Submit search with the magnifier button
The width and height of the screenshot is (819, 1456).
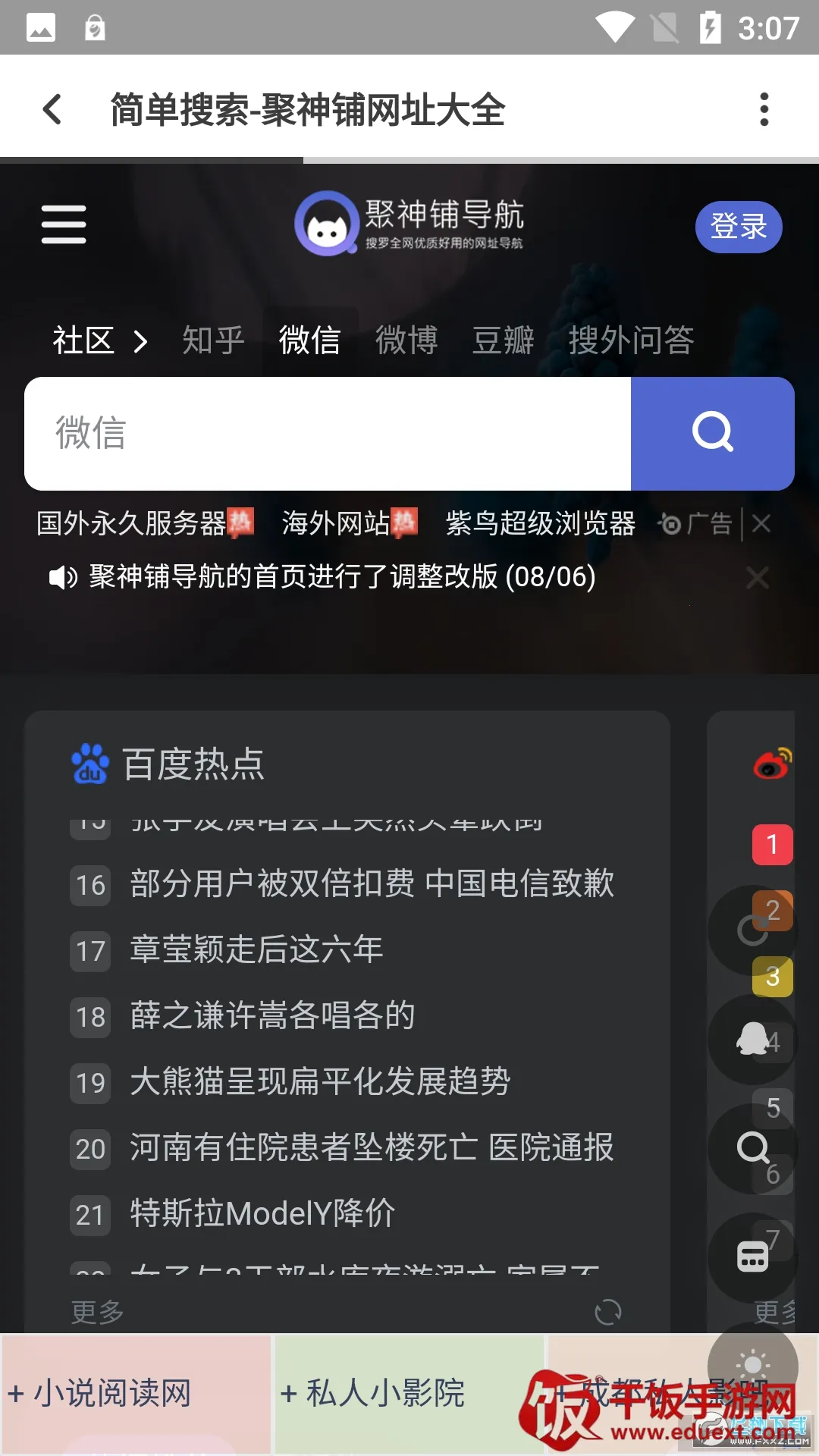[x=712, y=434]
